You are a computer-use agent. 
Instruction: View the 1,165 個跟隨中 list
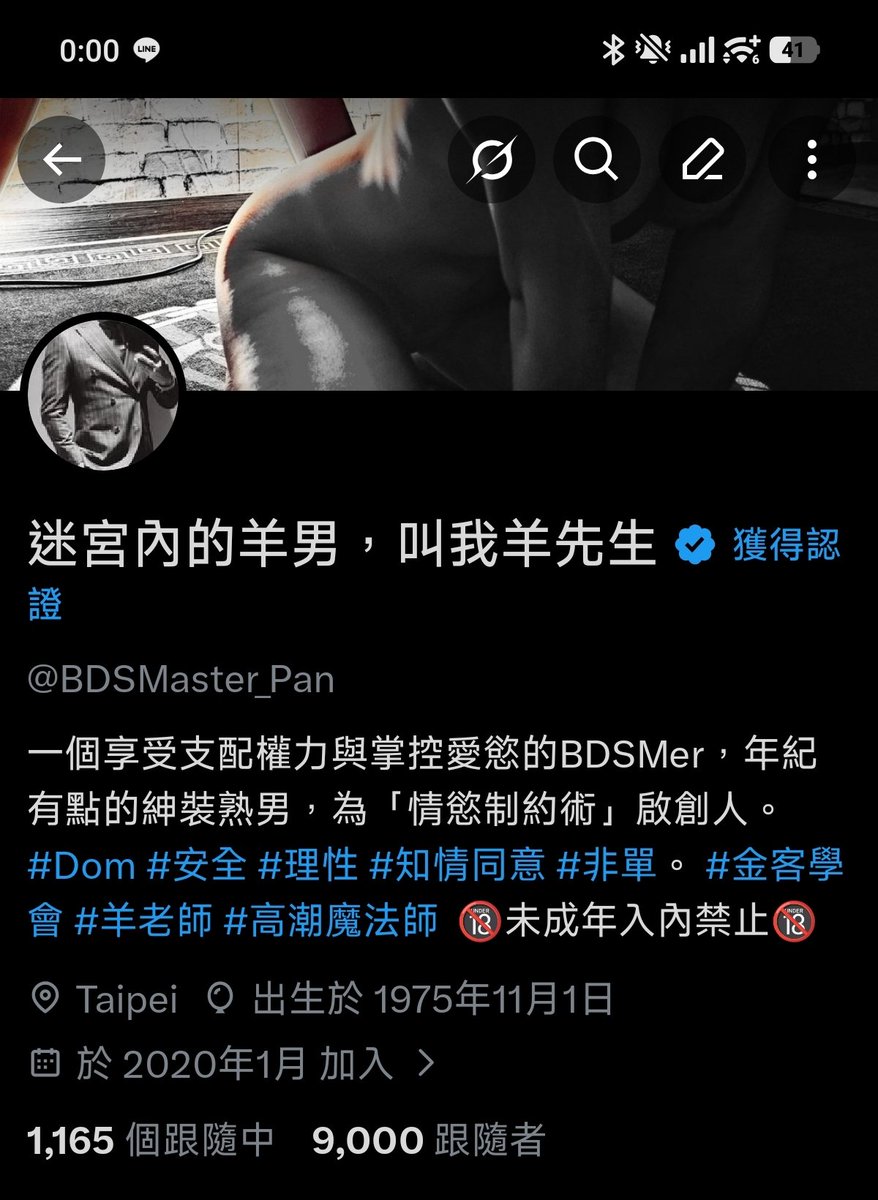[151, 1140]
